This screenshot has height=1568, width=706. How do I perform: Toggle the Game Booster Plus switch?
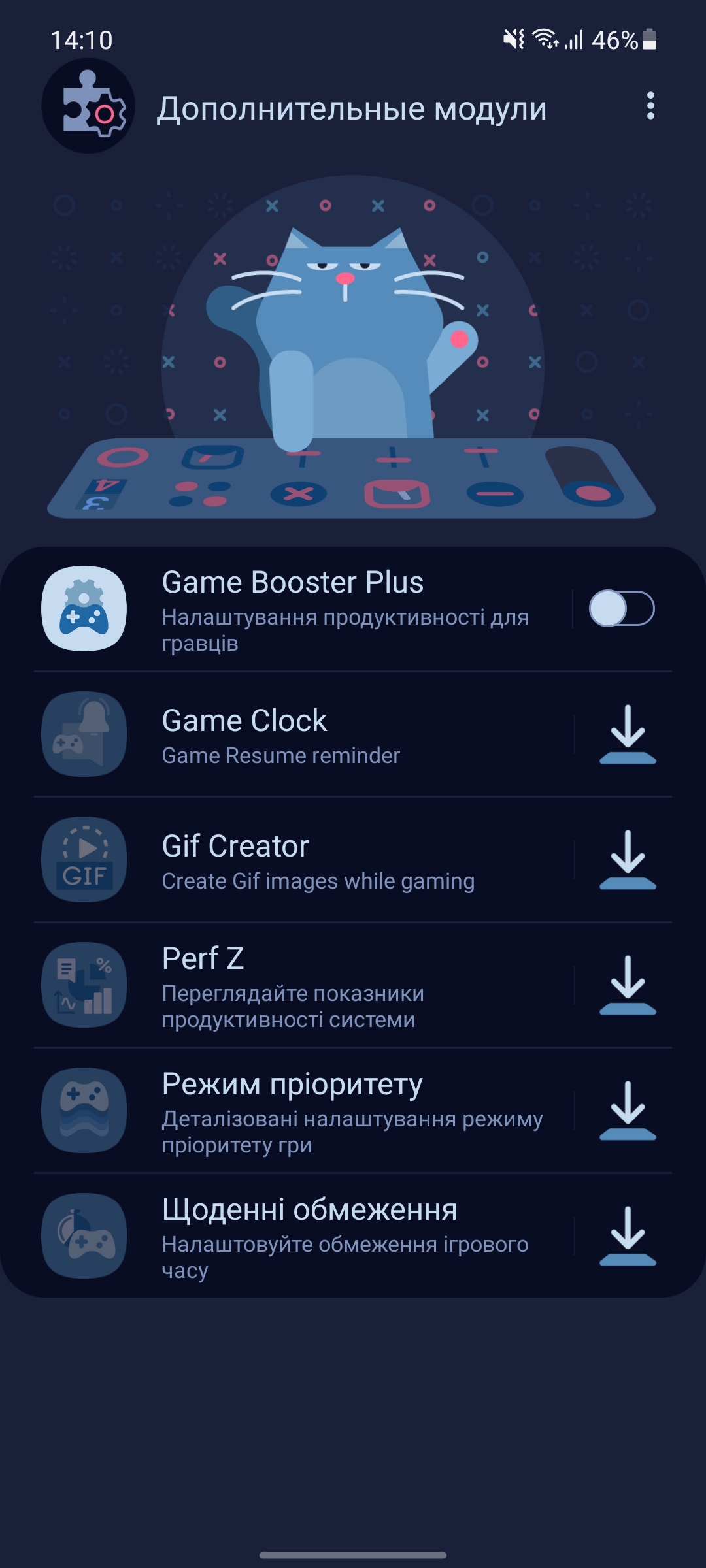(x=621, y=608)
